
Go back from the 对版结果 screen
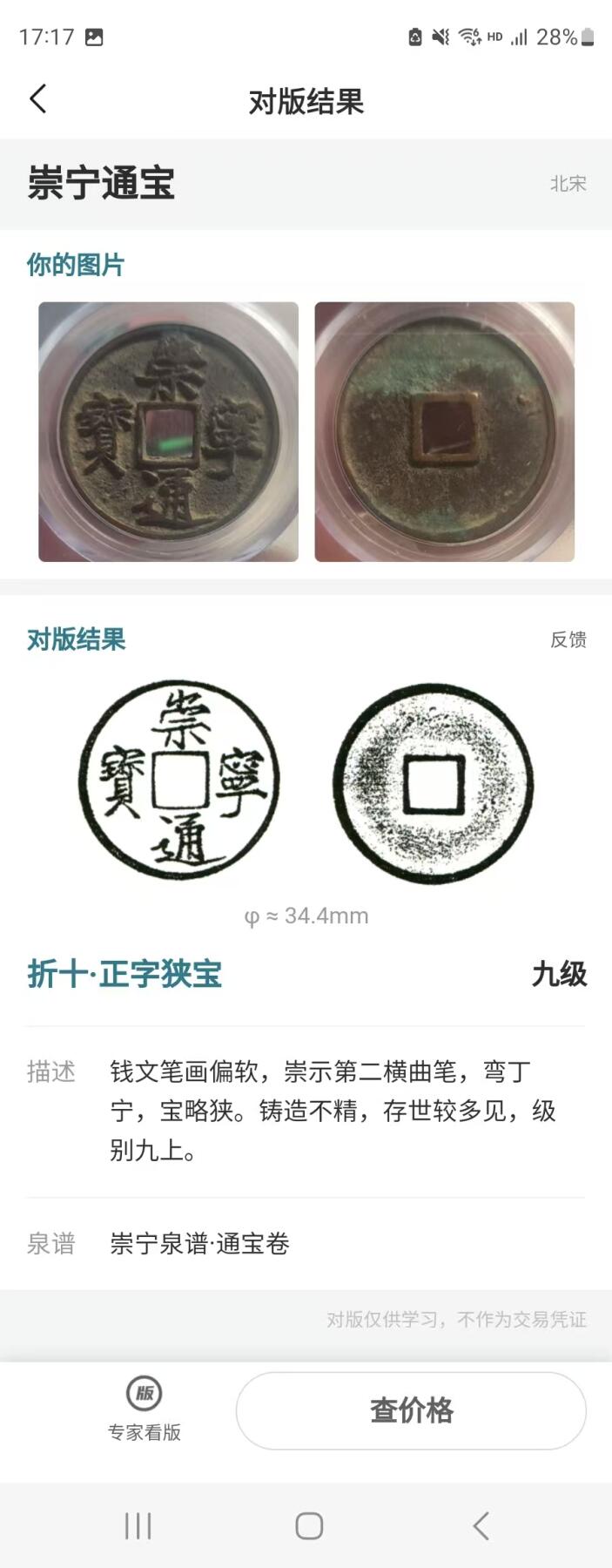tap(38, 99)
